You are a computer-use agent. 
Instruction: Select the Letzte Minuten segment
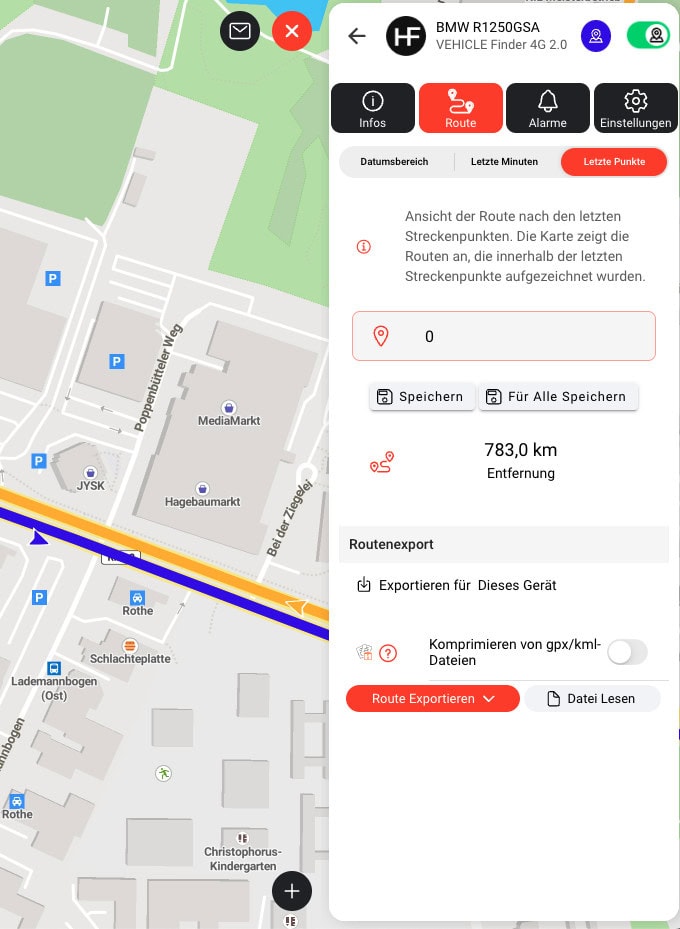tap(504, 162)
